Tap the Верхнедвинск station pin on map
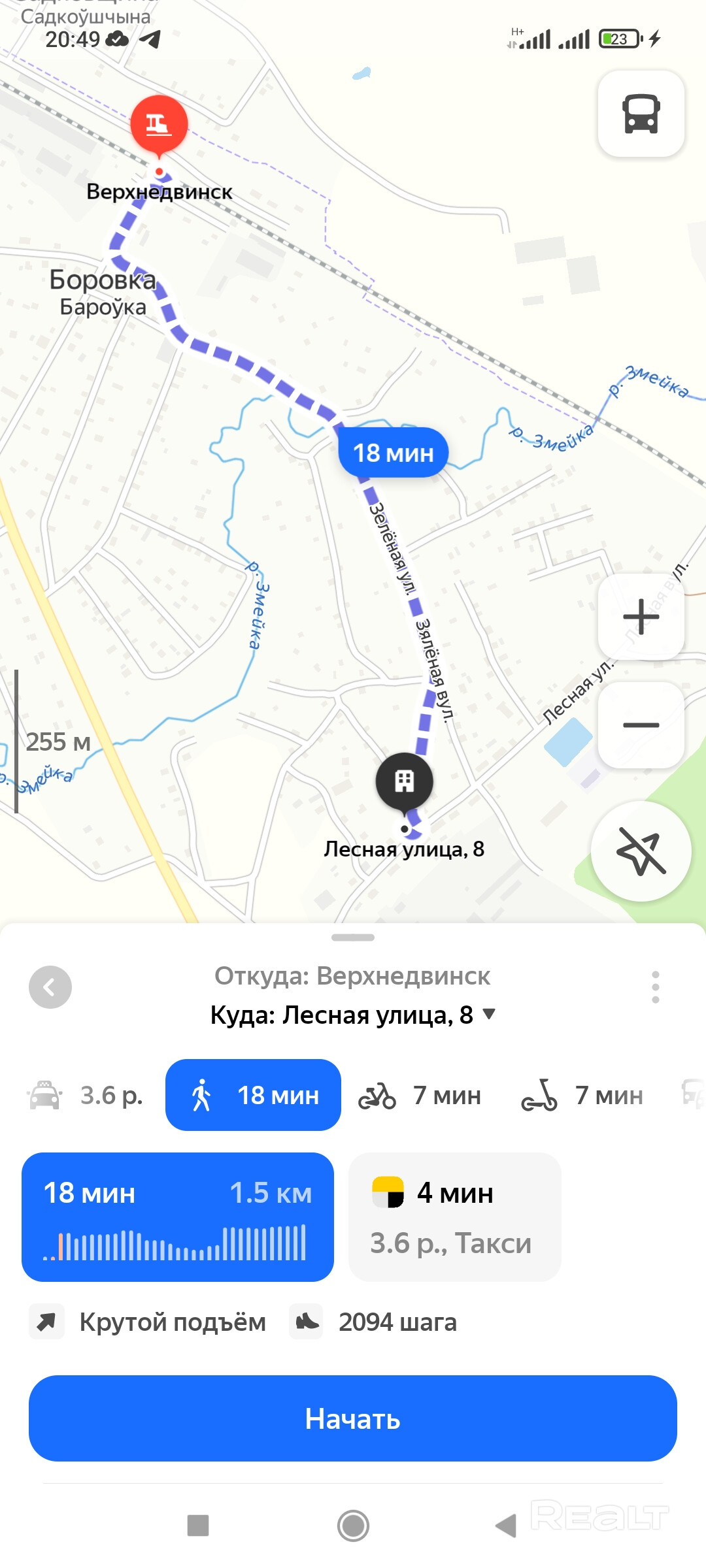The height and width of the screenshot is (1568, 706). (159, 124)
